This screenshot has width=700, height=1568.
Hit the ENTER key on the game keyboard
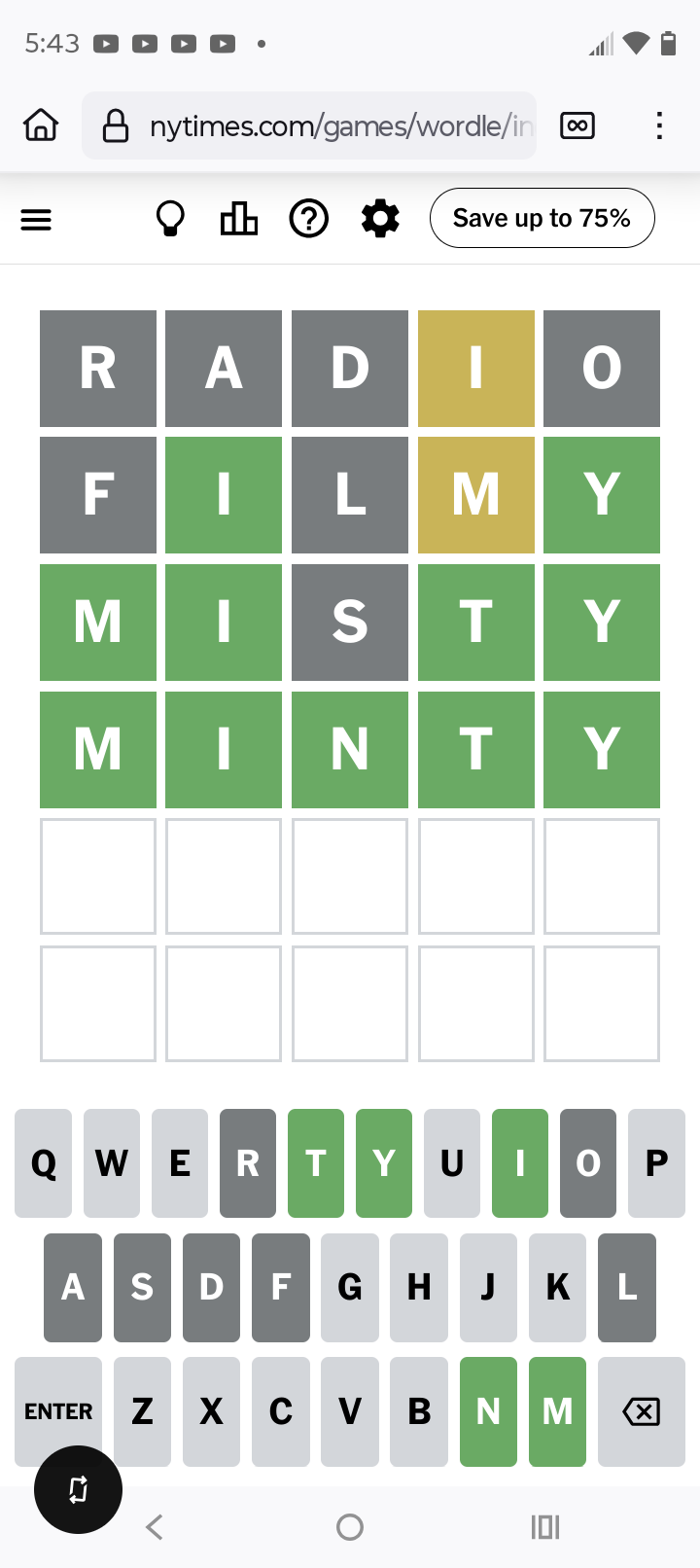click(58, 1411)
